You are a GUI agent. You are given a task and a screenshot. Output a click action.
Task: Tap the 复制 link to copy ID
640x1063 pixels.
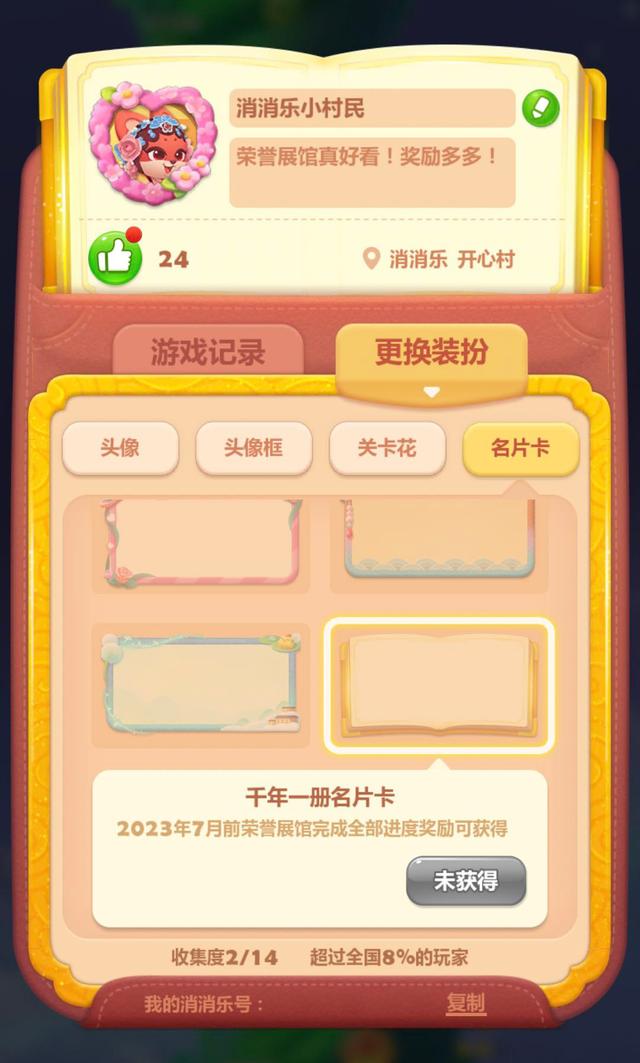coord(465,1003)
